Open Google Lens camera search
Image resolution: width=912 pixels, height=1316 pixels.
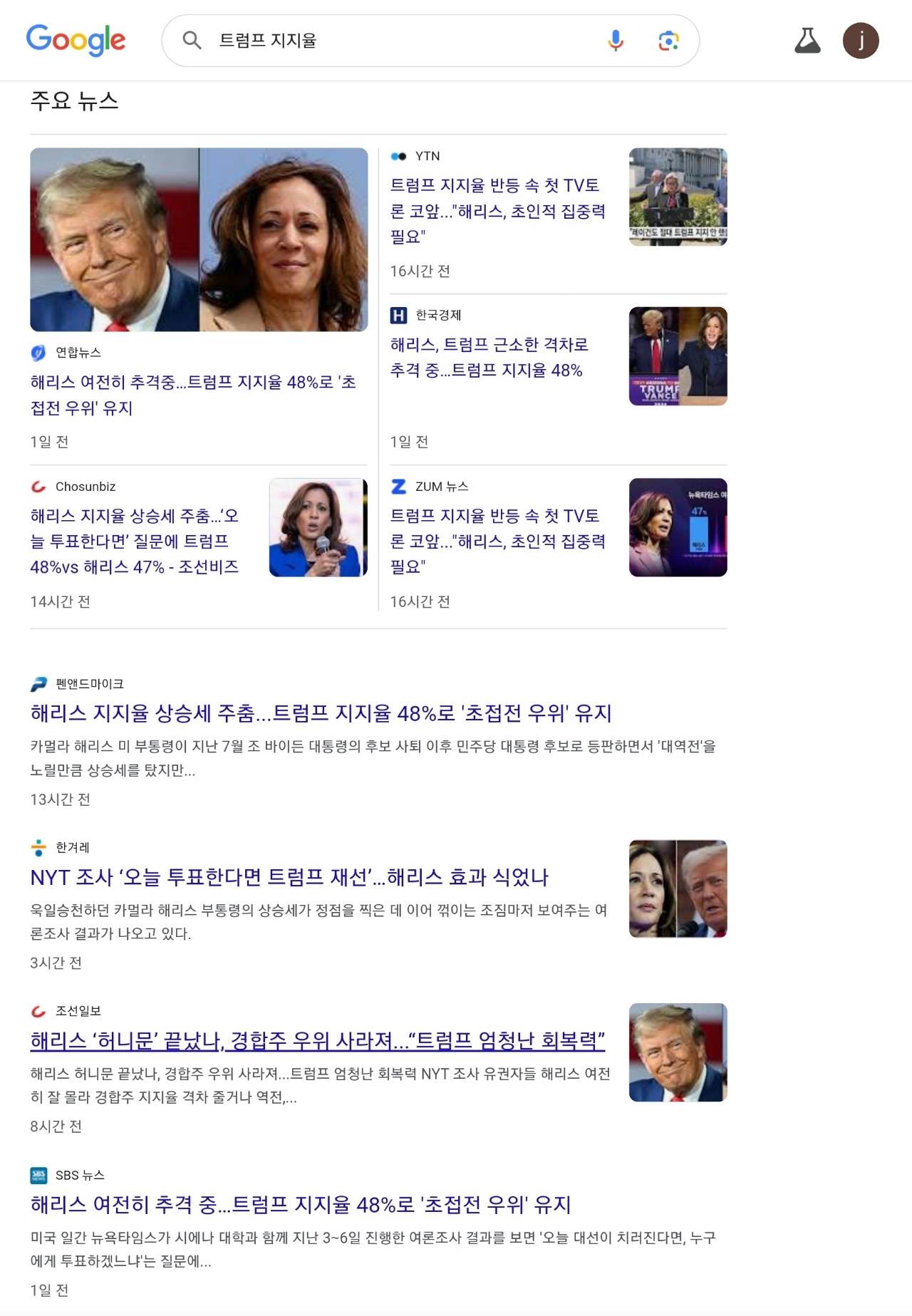click(x=668, y=41)
